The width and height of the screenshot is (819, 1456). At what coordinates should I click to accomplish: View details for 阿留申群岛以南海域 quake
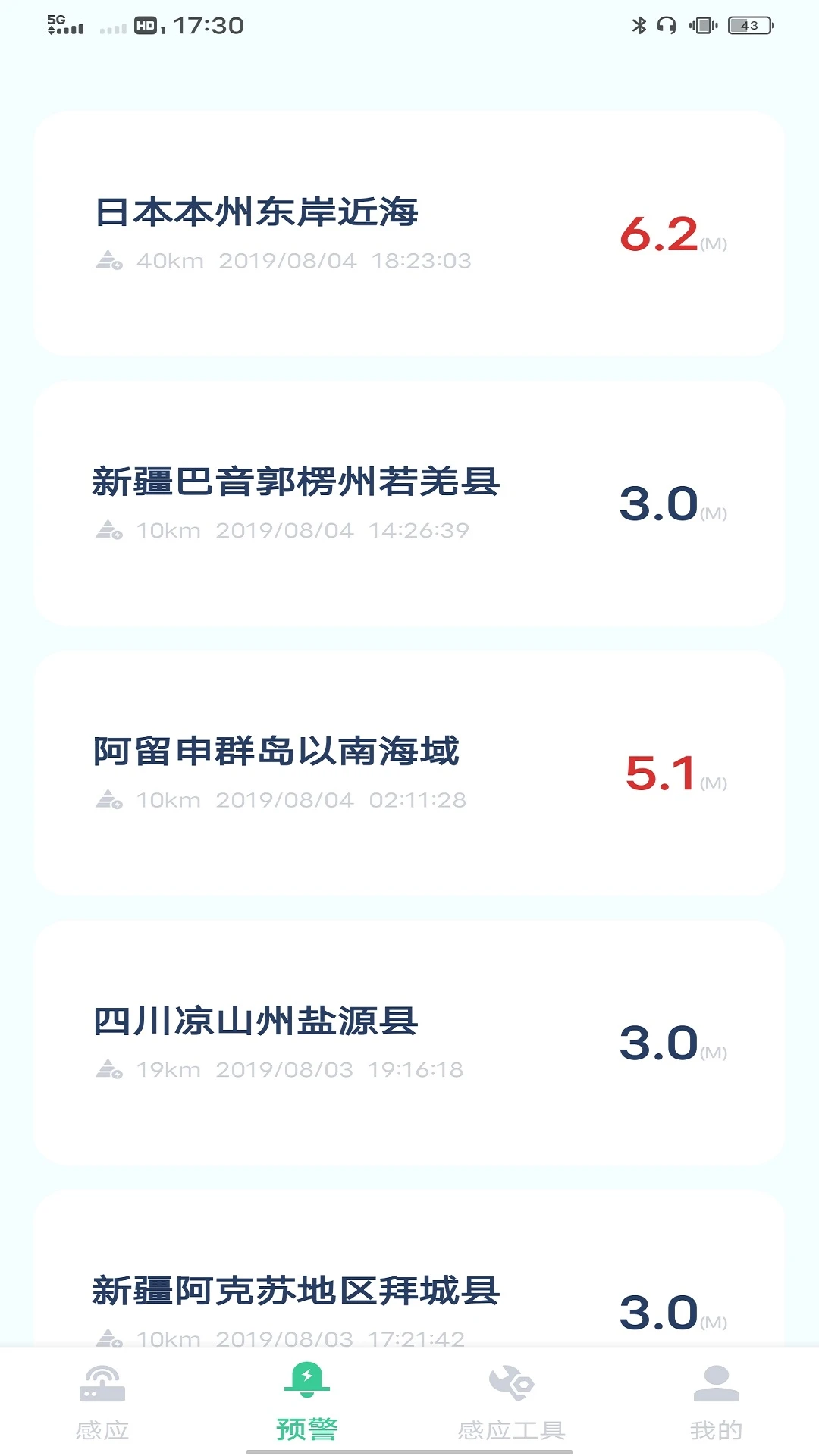pos(409,773)
